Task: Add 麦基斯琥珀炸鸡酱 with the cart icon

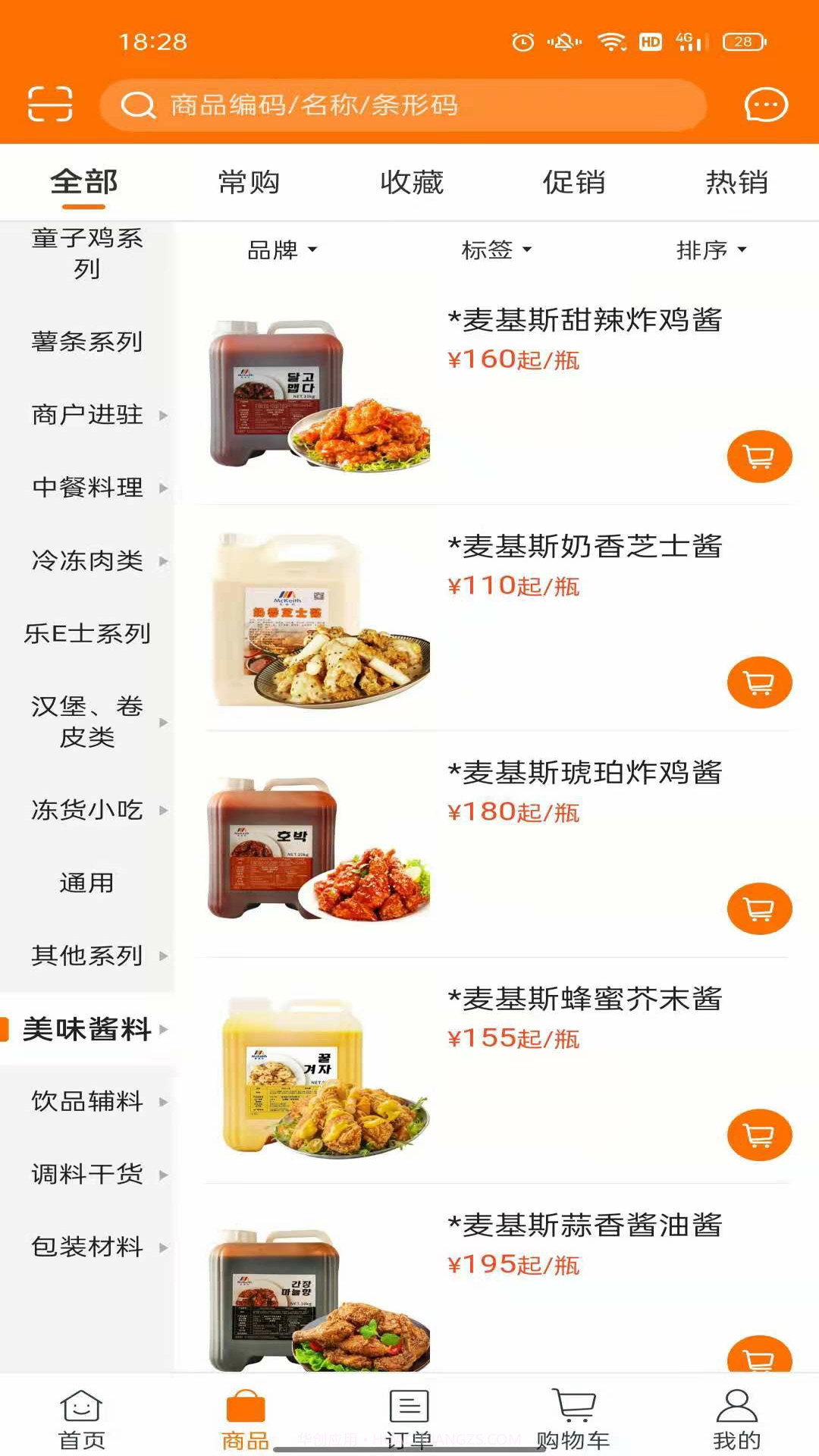Action: click(x=758, y=908)
